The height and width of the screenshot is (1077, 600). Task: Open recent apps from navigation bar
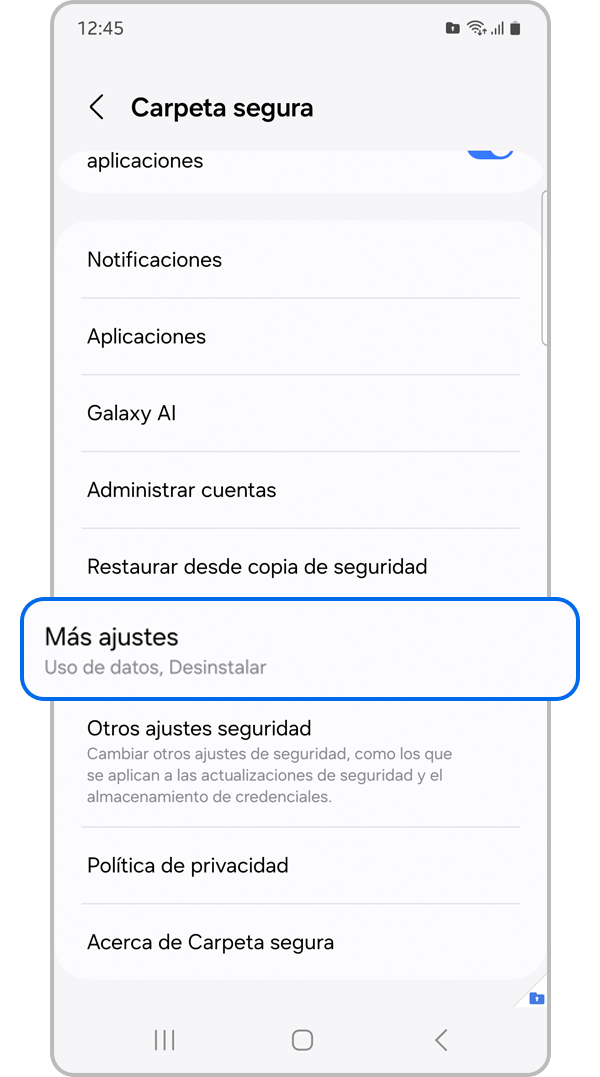[165, 1040]
